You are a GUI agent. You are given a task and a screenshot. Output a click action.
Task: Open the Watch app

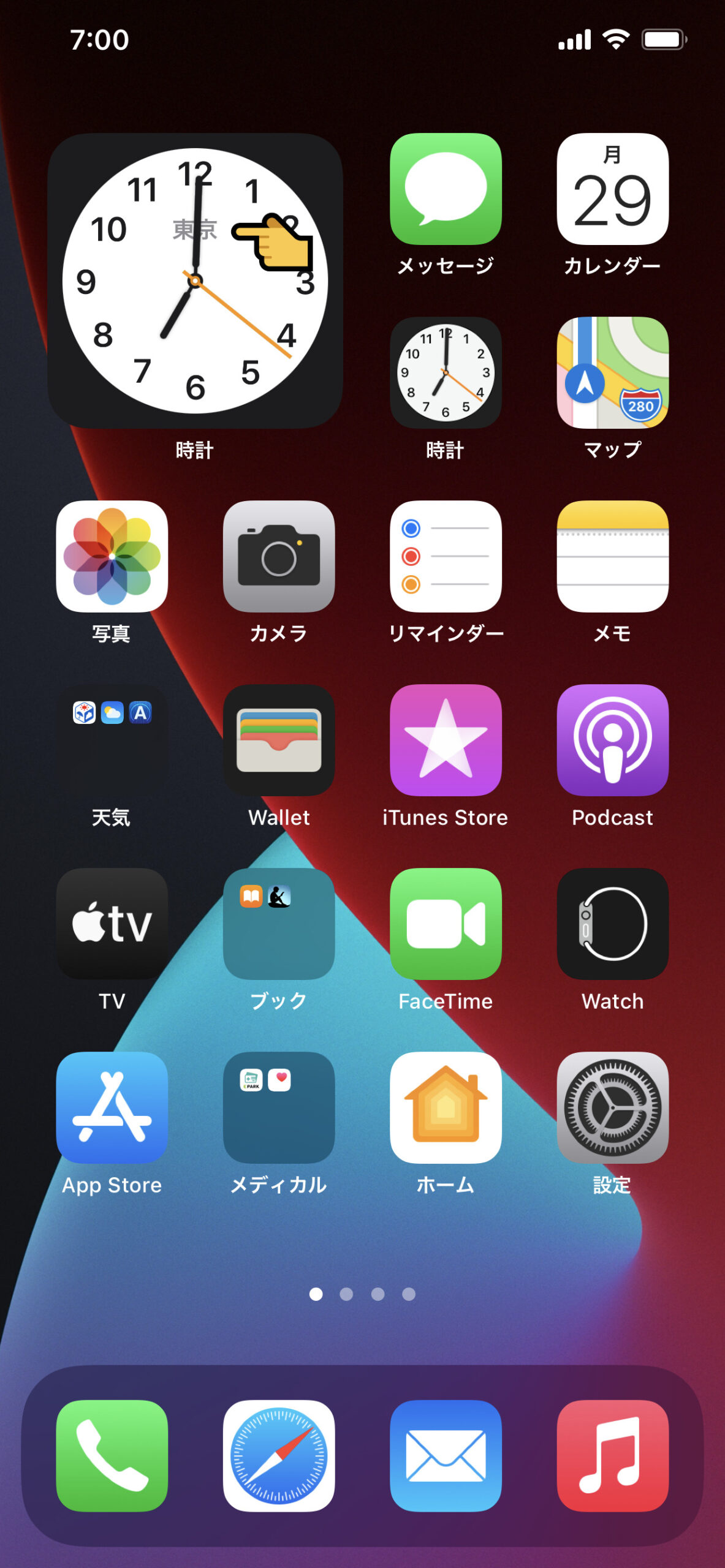coord(612,924)
